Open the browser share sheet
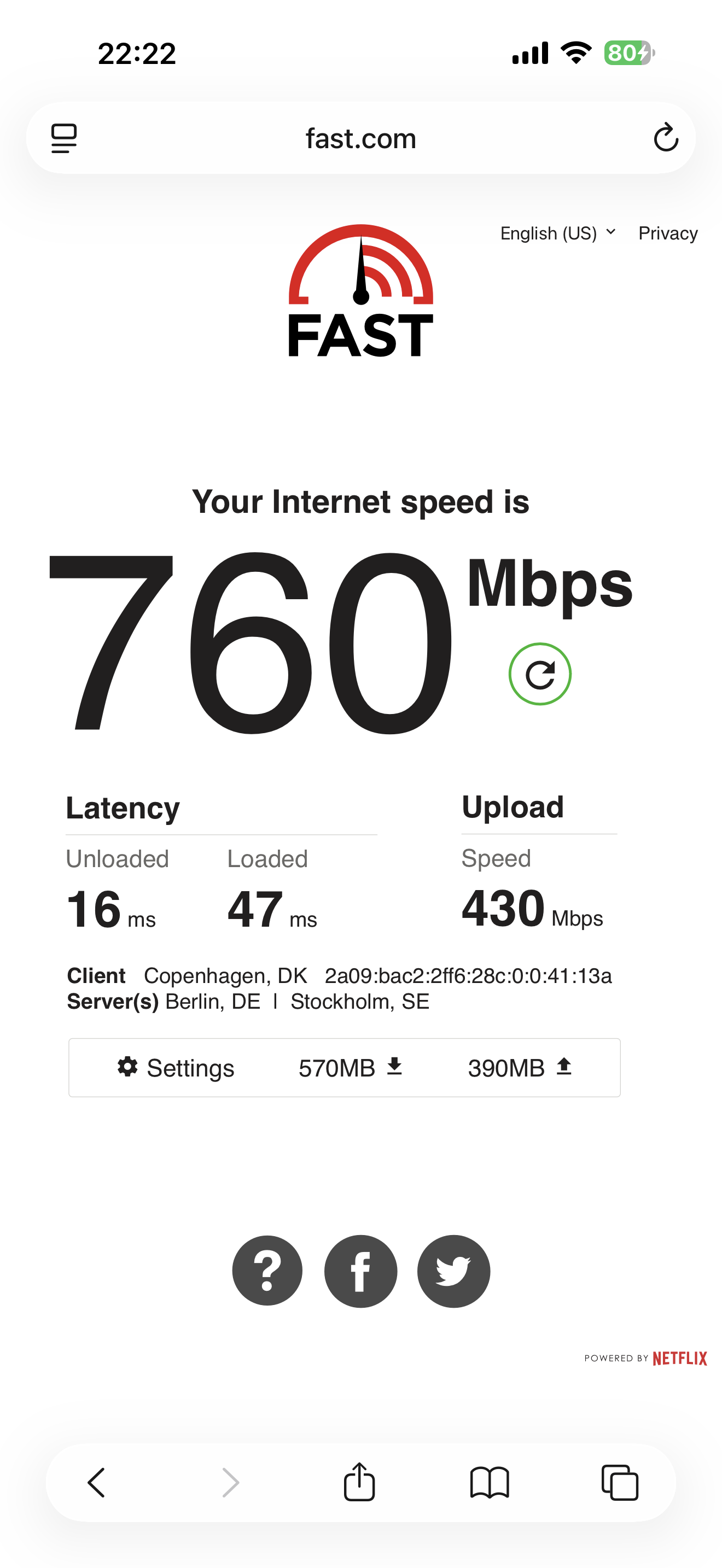 (359, 1482)
